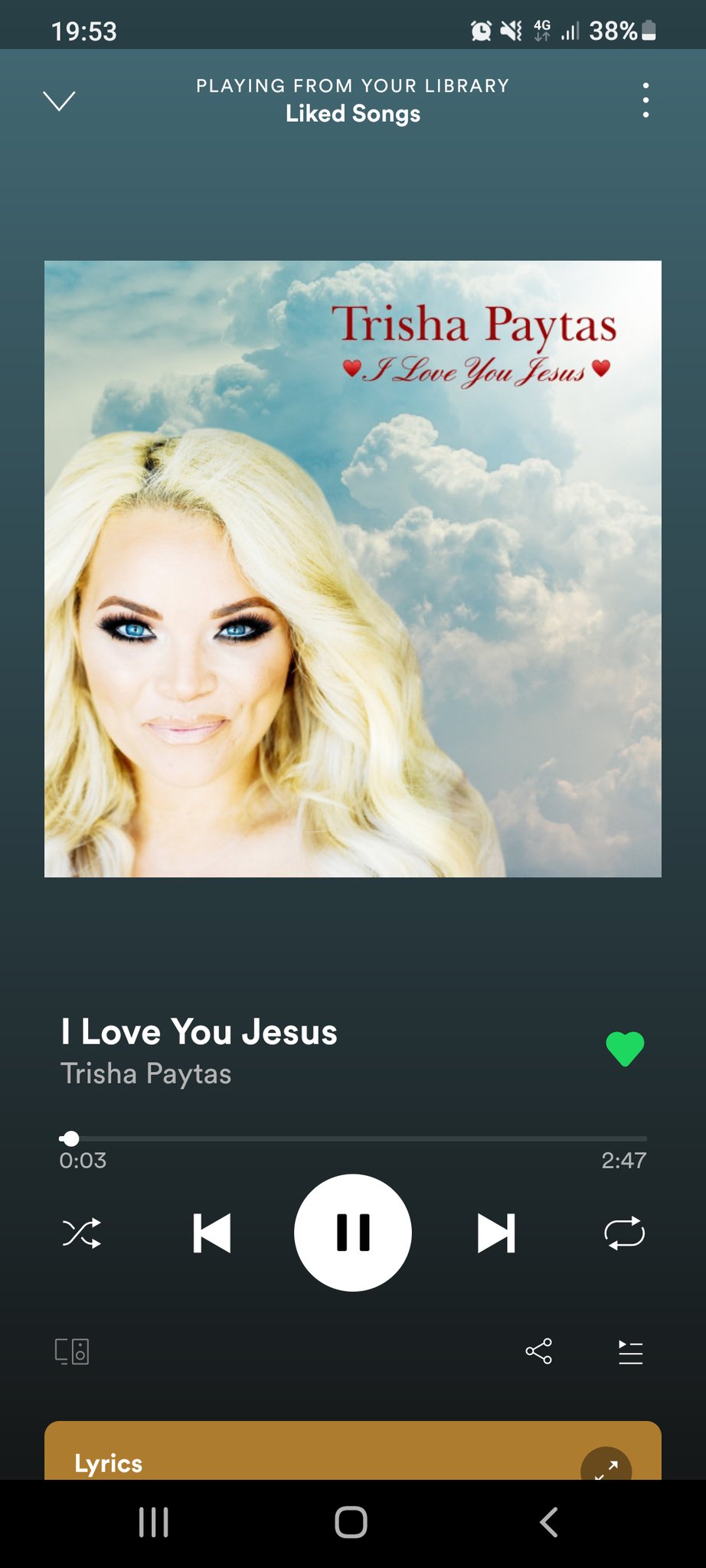Viewport: 706px width, 1568px height.
Task: Tap the song progress bar
Action: [353, 1138]
